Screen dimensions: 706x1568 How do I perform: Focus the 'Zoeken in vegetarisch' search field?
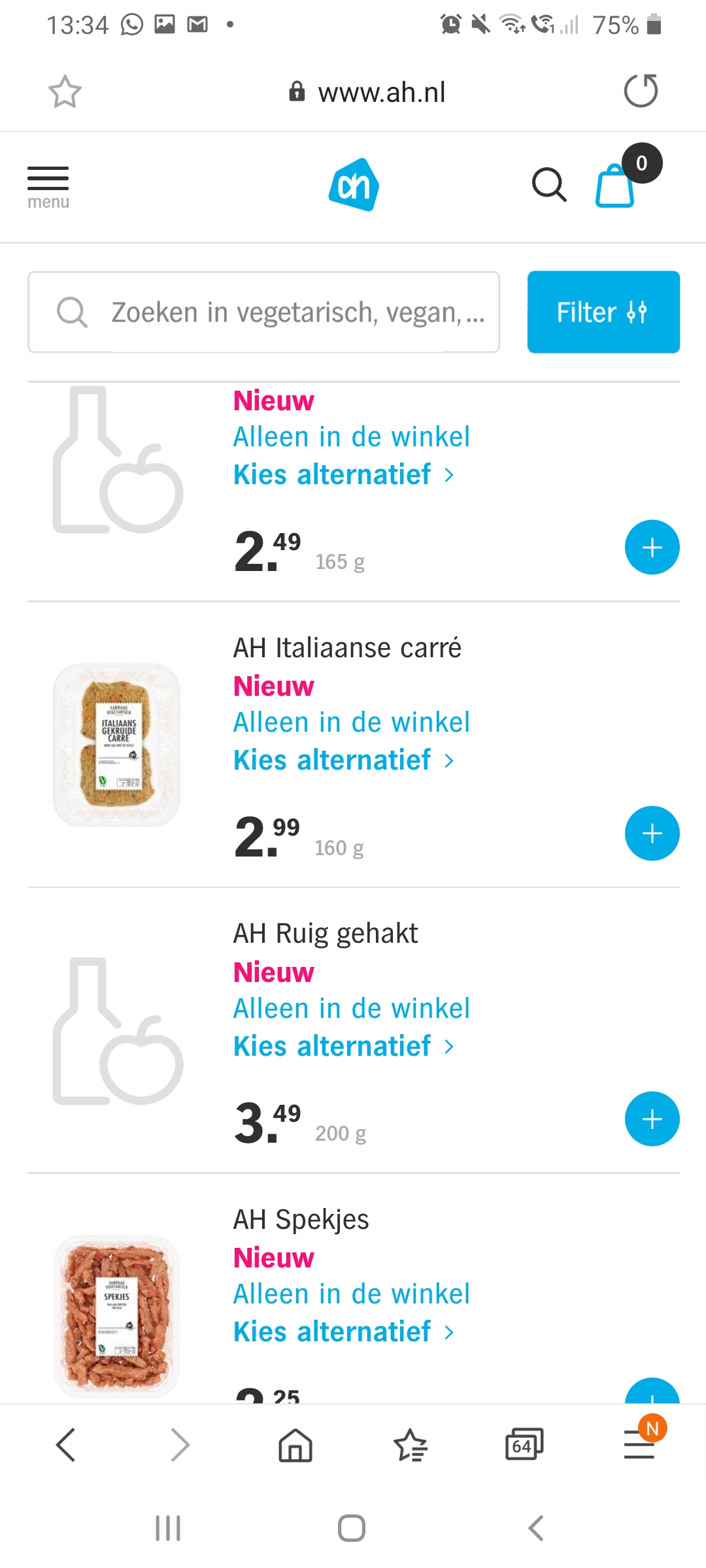click(264, 312)
